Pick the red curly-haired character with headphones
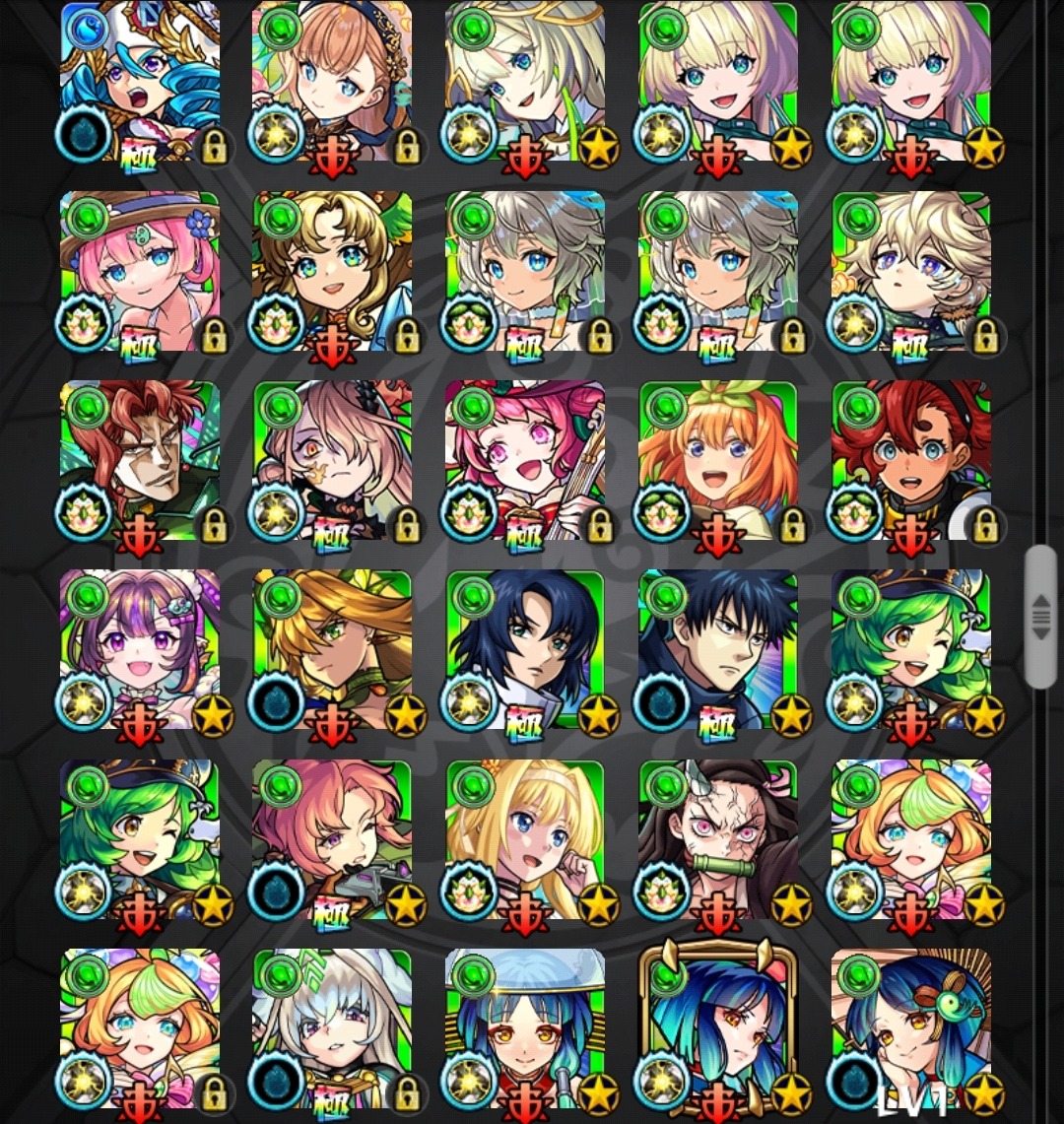This screenshot has width=1064, height=1124. coord(911,460)
